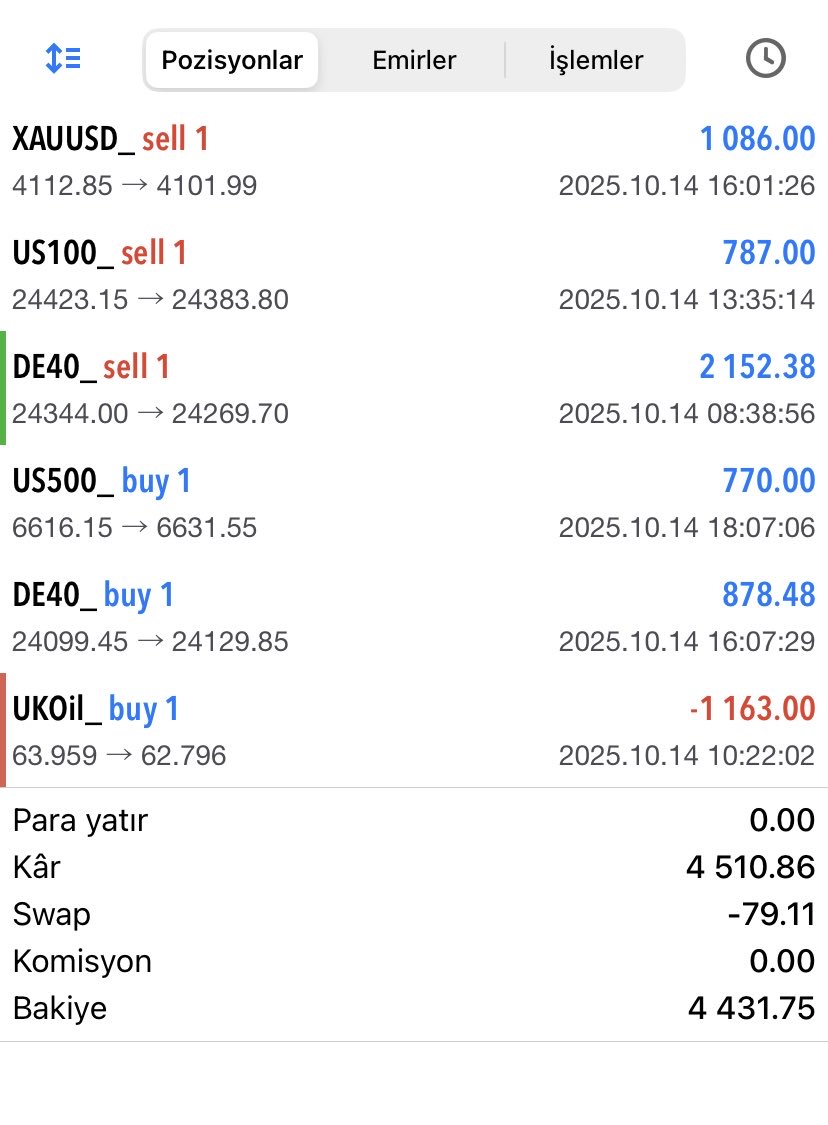This screenshot has height=1125, width=828.
Task: Open the DE40_ buy position details
Action: [x=414, y=616]
